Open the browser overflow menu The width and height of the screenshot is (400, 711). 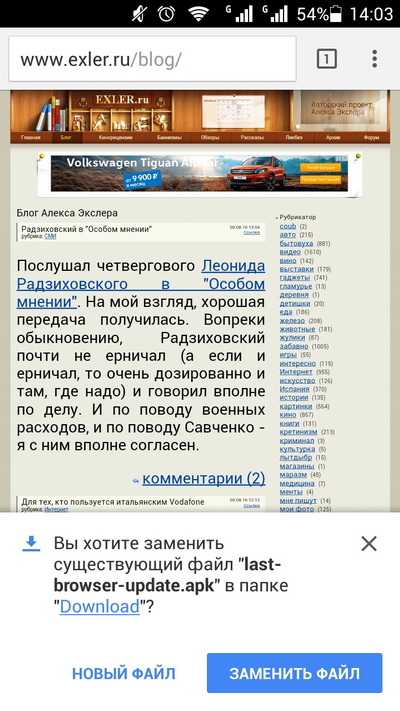pos(374,59)
